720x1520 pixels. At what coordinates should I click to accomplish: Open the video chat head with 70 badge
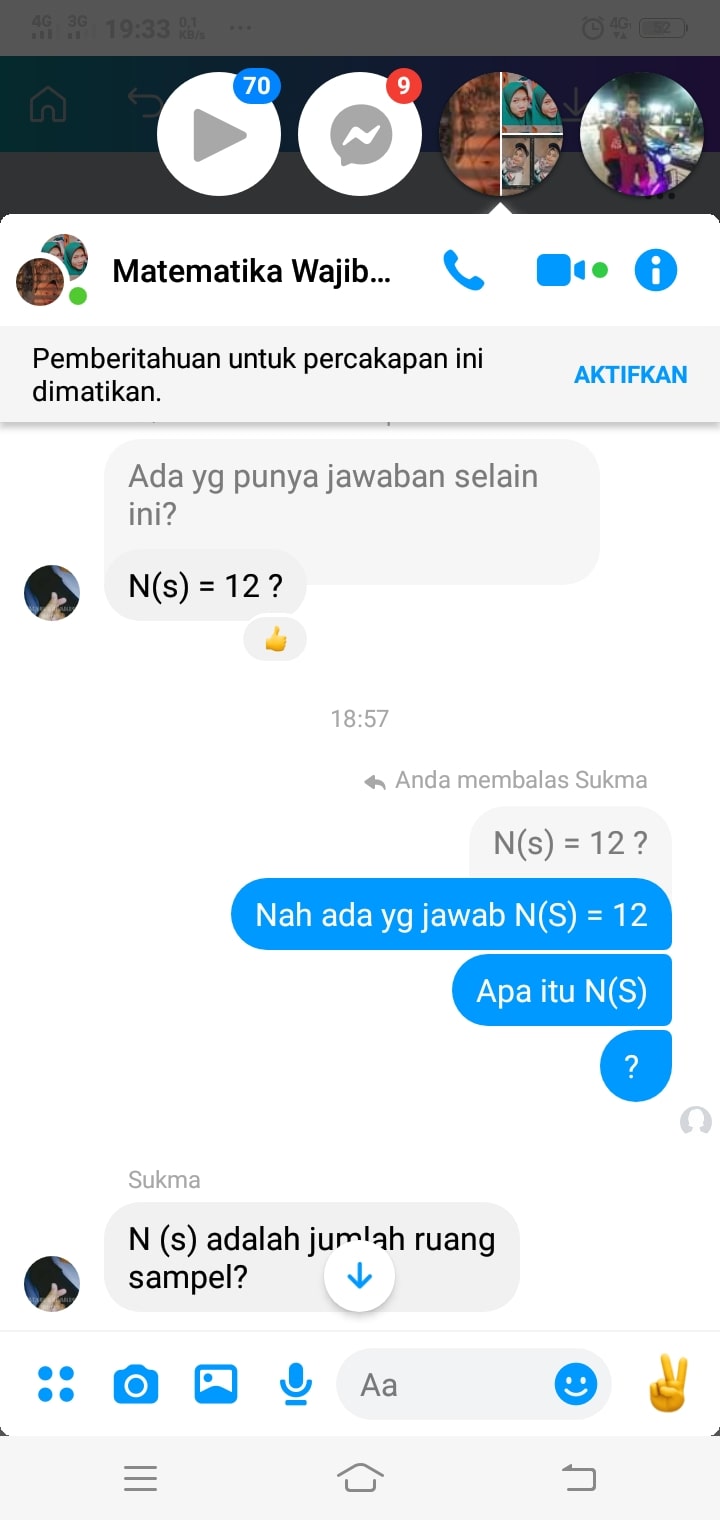(x=218, y=134)
